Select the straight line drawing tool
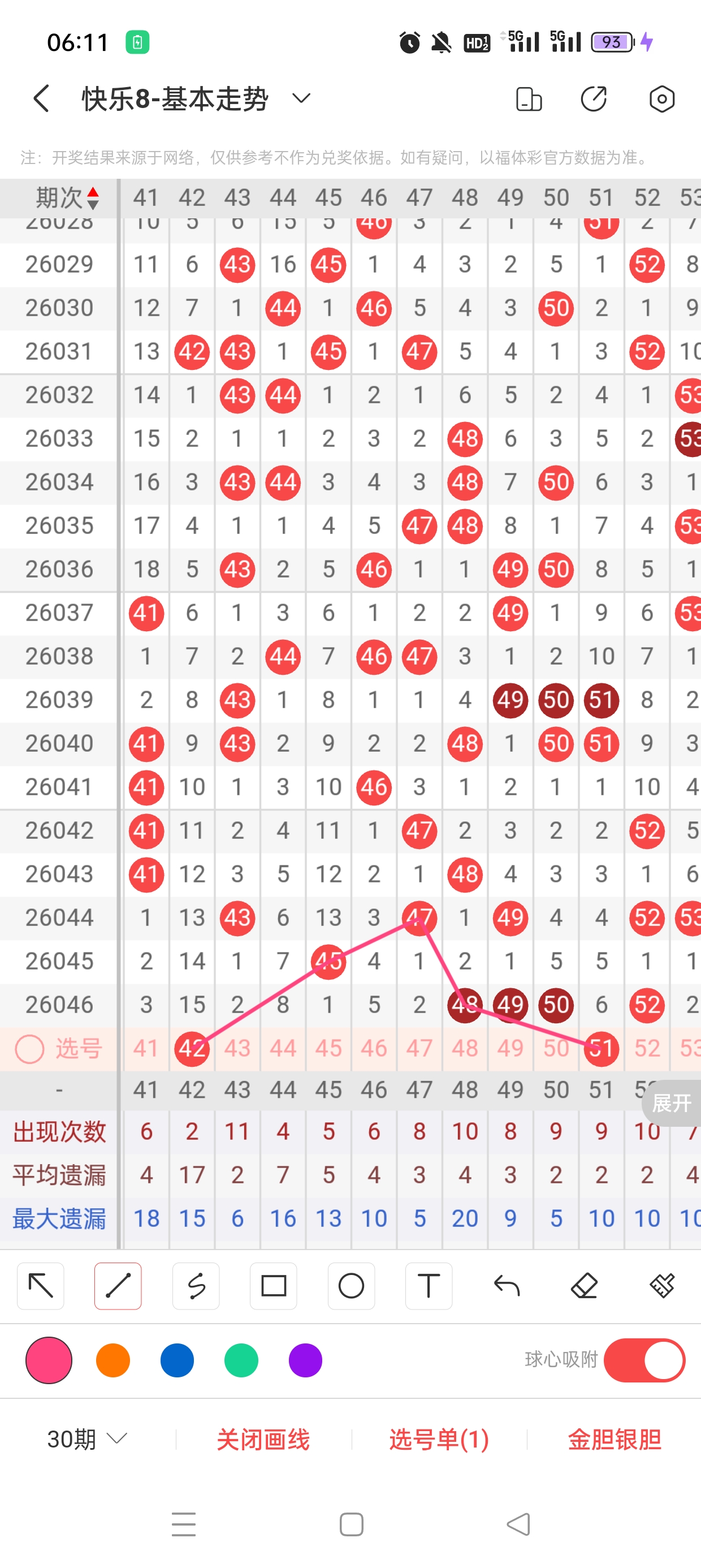This screenshot has width=701, height=1568. coord(118,1286)
